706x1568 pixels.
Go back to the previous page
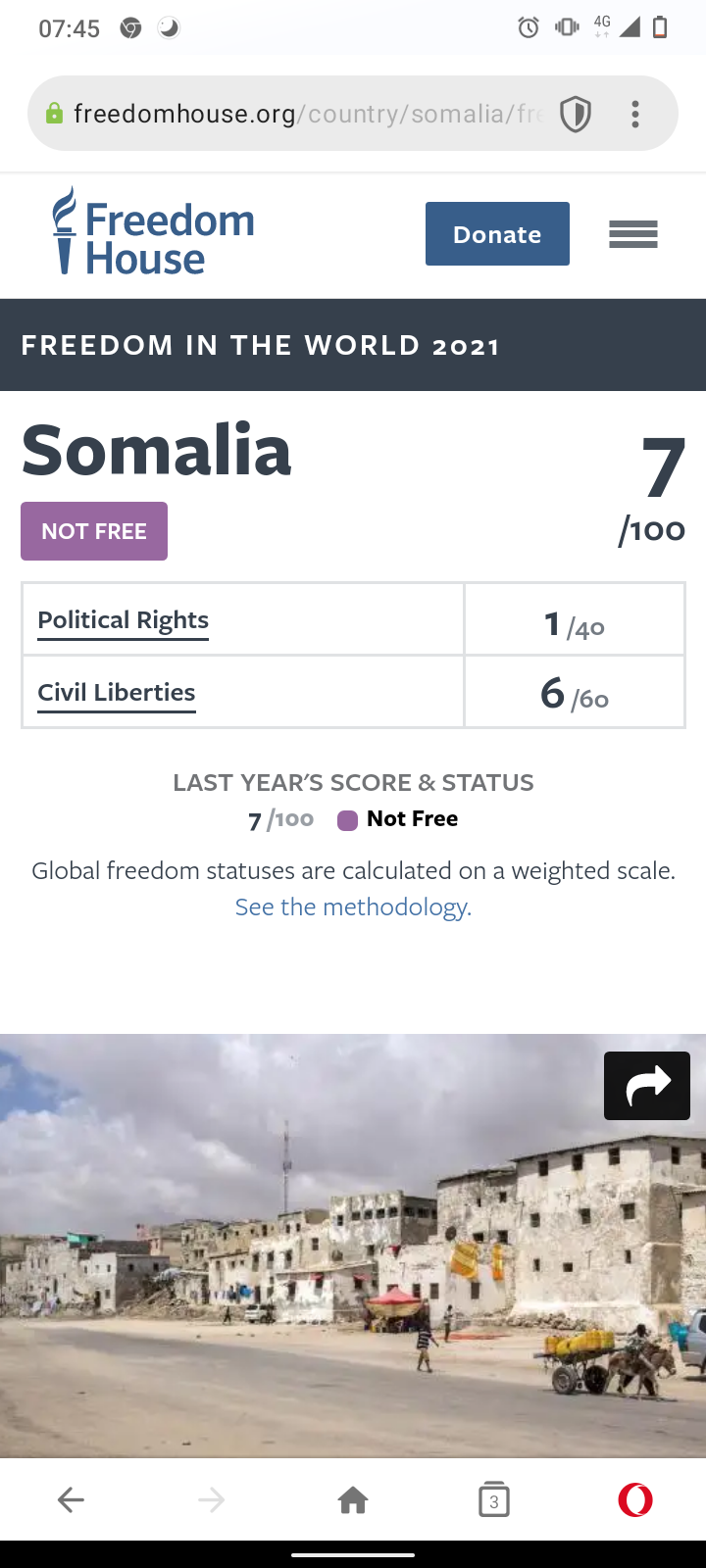click(71, 1499)
